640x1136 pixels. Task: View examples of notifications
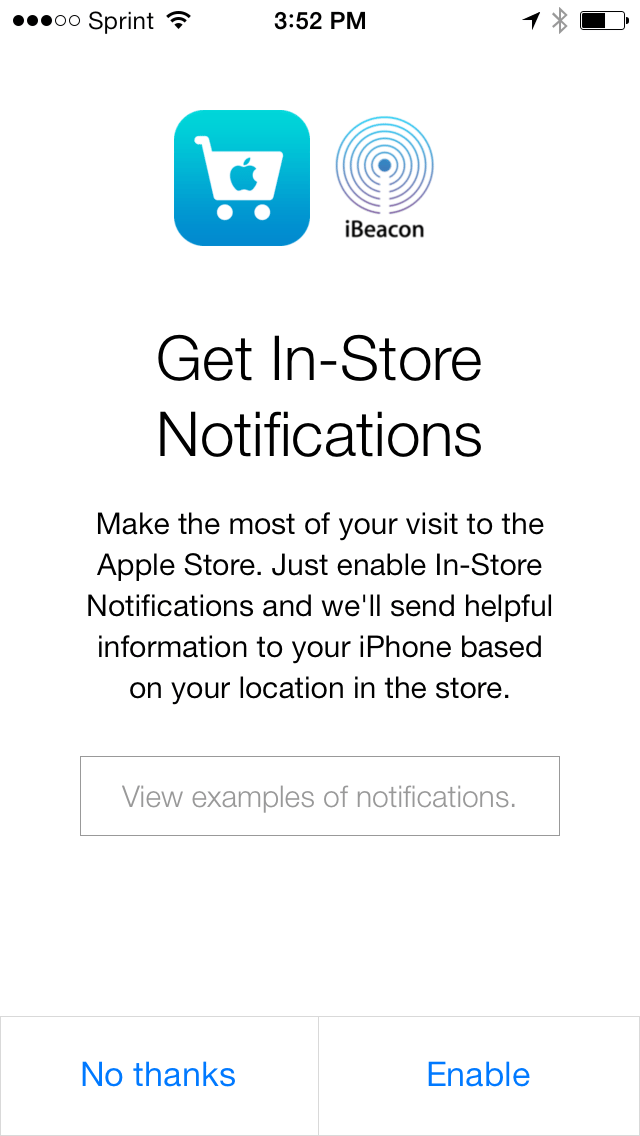click(x=319, y=796)
